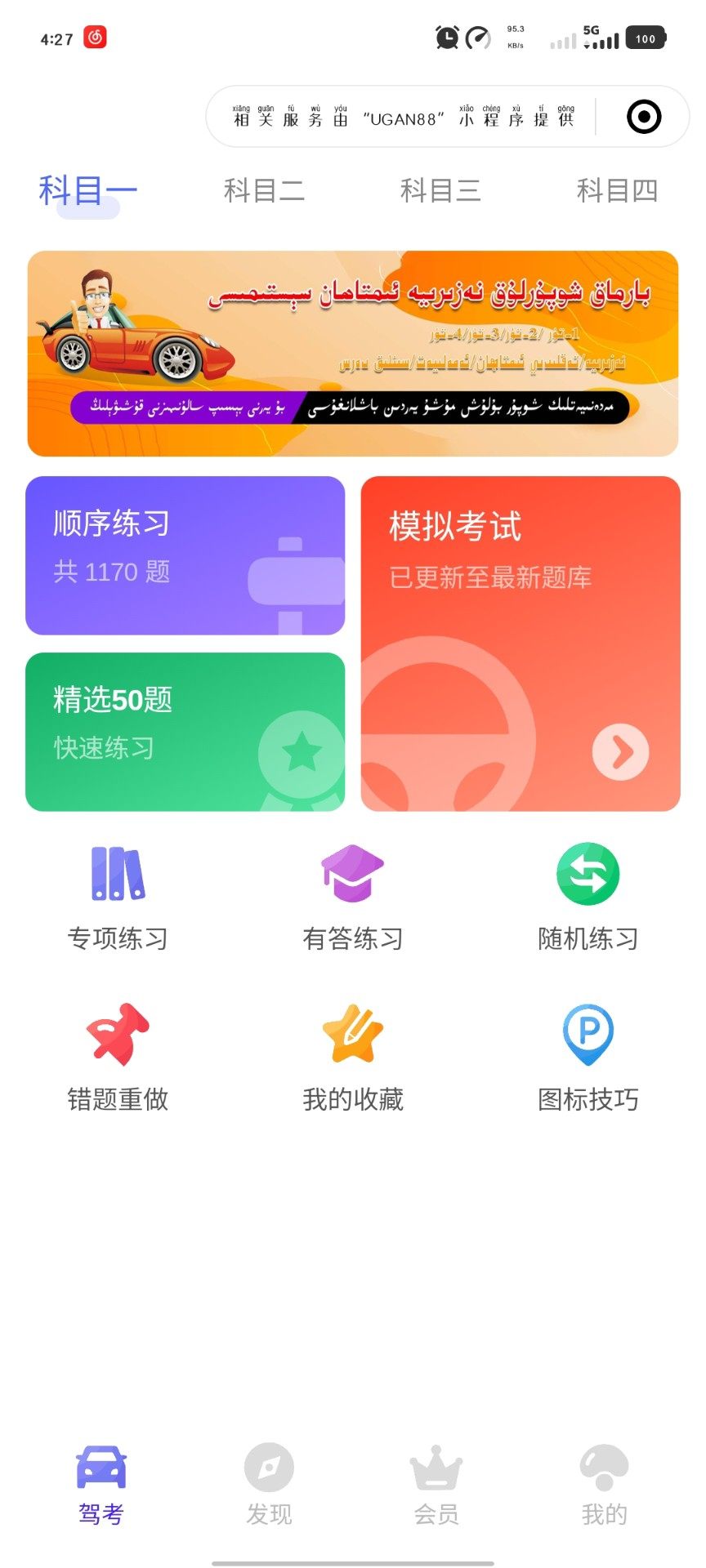Open the 会员 membership tab
This screenshot has width=706, height=1568.
436,1485
